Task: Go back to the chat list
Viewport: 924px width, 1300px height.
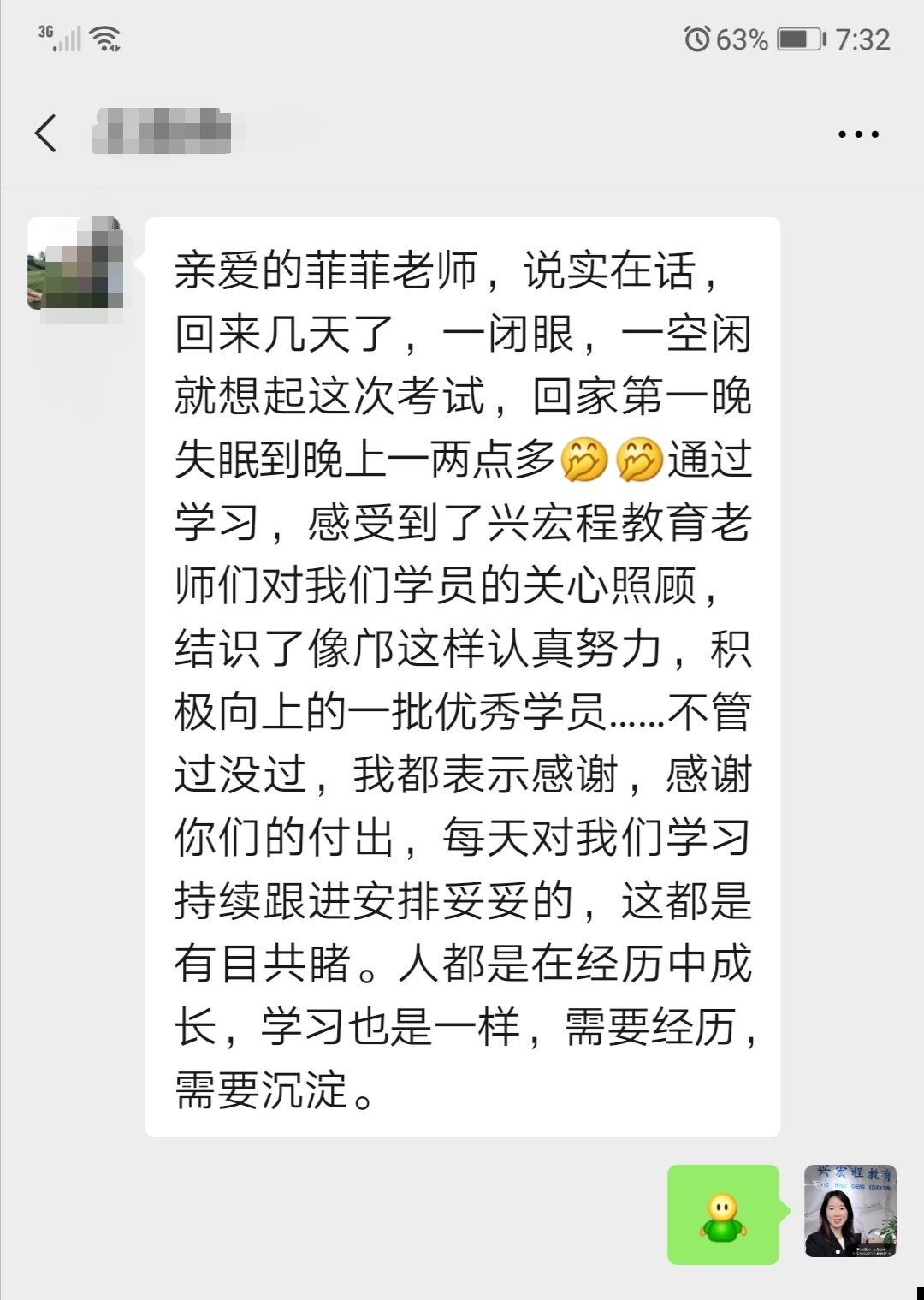Action: coord(47,134)
